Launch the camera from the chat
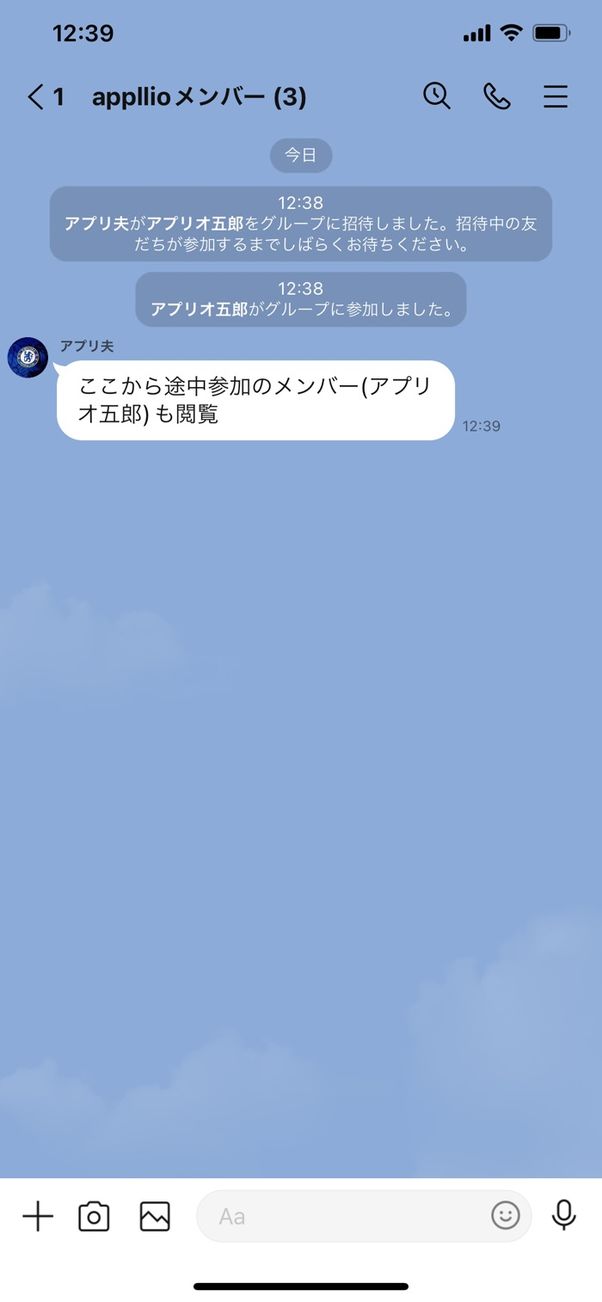 [x=94, y=1216]
